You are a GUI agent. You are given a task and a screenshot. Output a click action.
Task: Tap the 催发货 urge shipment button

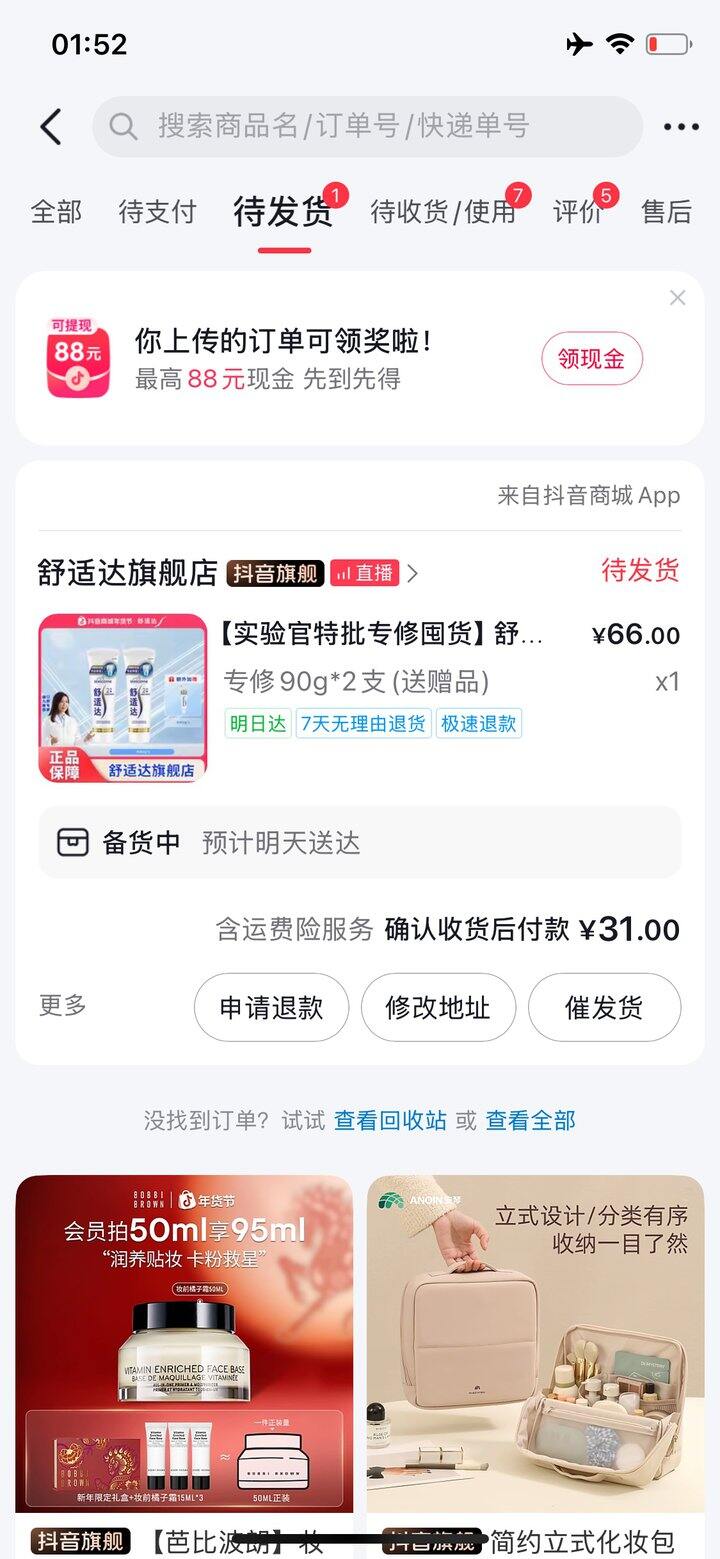[604, 1008]
